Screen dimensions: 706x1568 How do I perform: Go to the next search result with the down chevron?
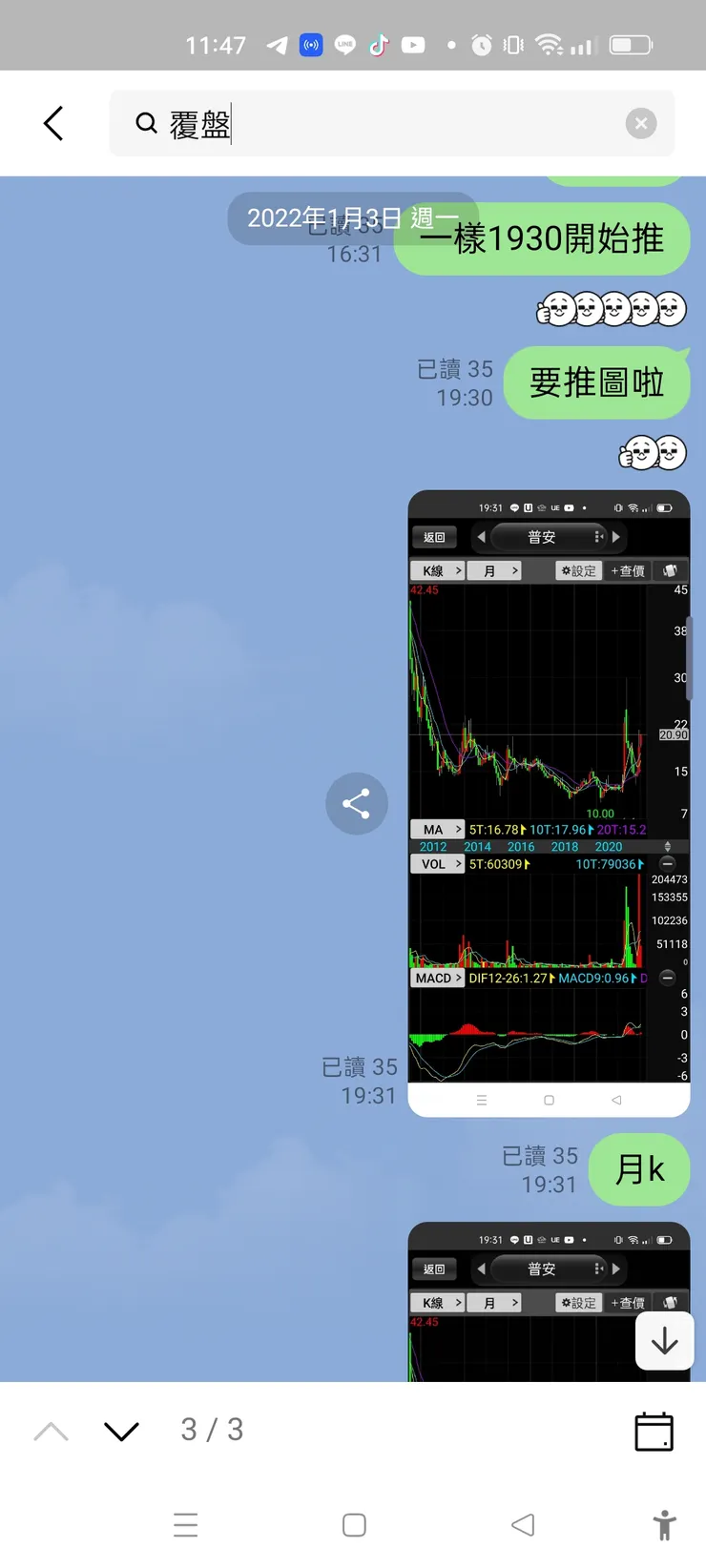tap(121, 1431)
